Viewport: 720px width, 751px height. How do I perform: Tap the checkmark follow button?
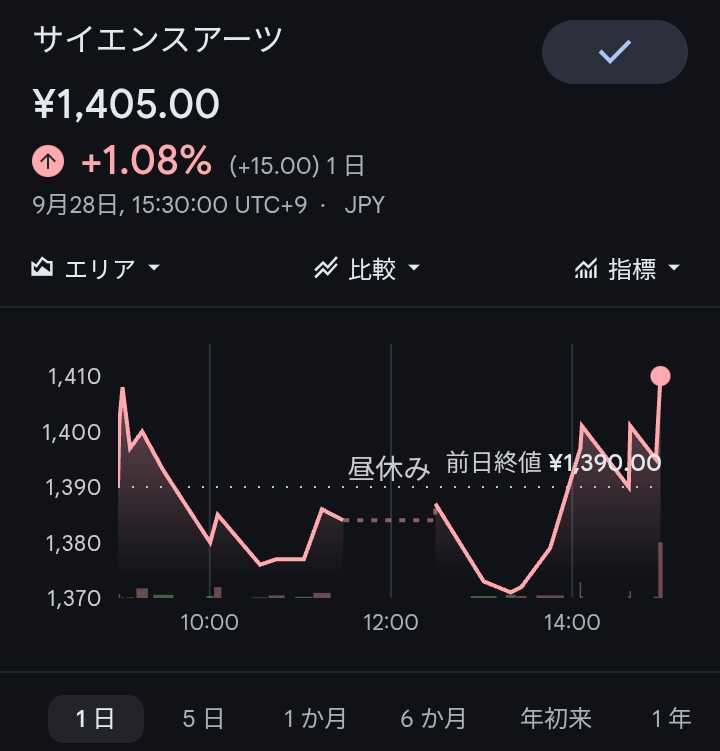tap(615, 52)
